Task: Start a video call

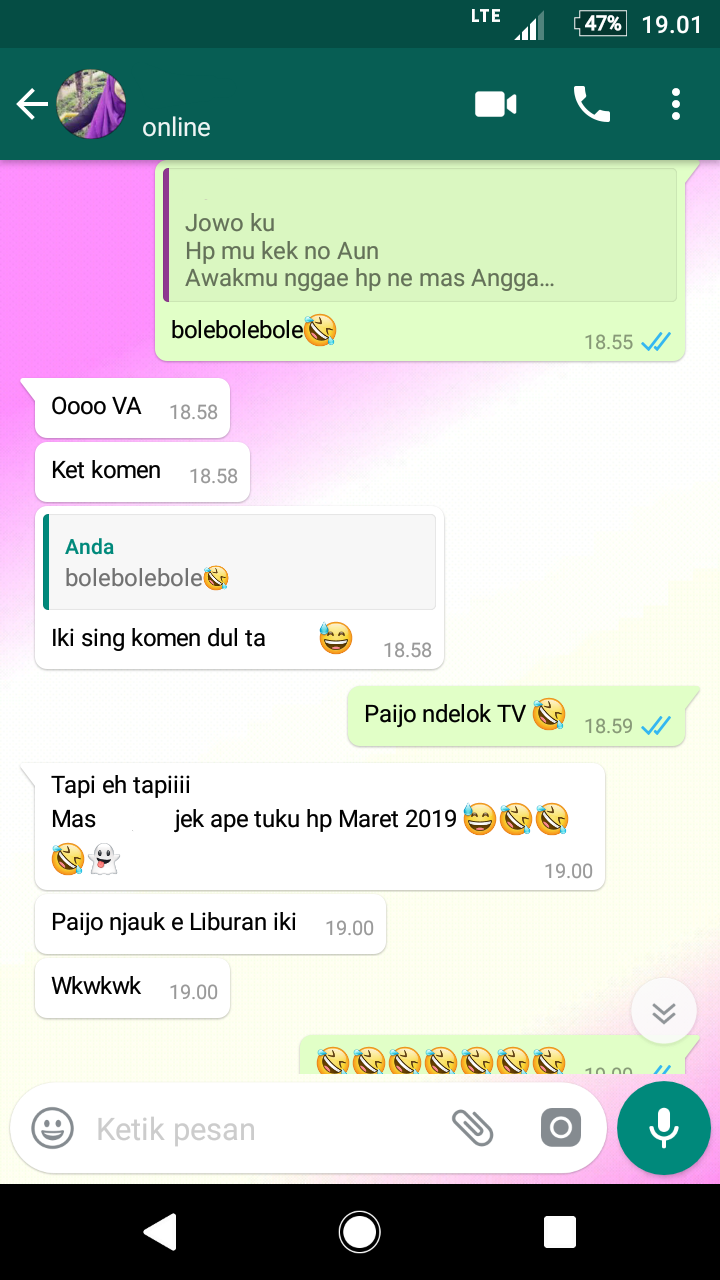Action: point(496,104)
